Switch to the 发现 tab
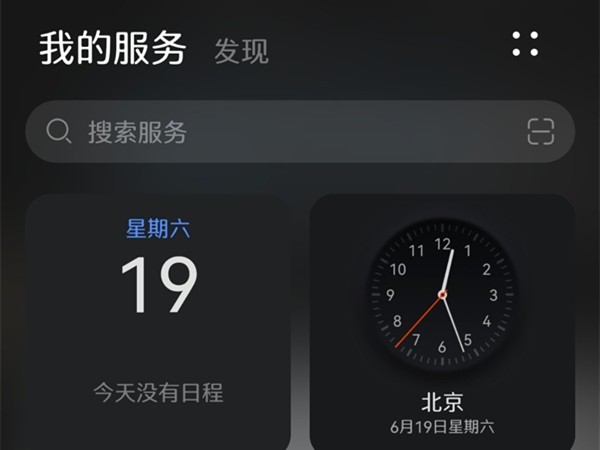Screen dimensions: 600x450 (x=241, y=51)
